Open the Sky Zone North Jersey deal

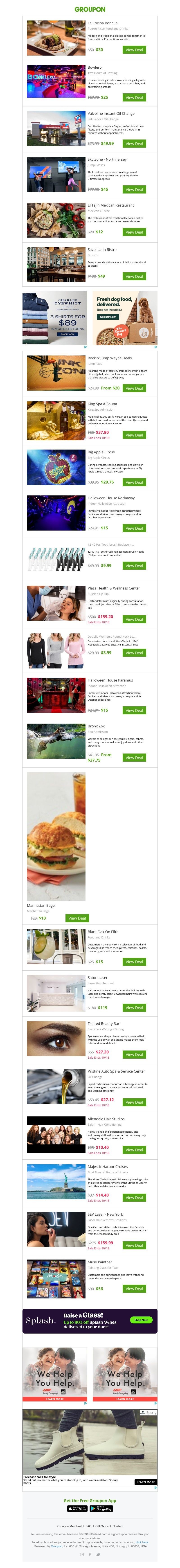134,189
